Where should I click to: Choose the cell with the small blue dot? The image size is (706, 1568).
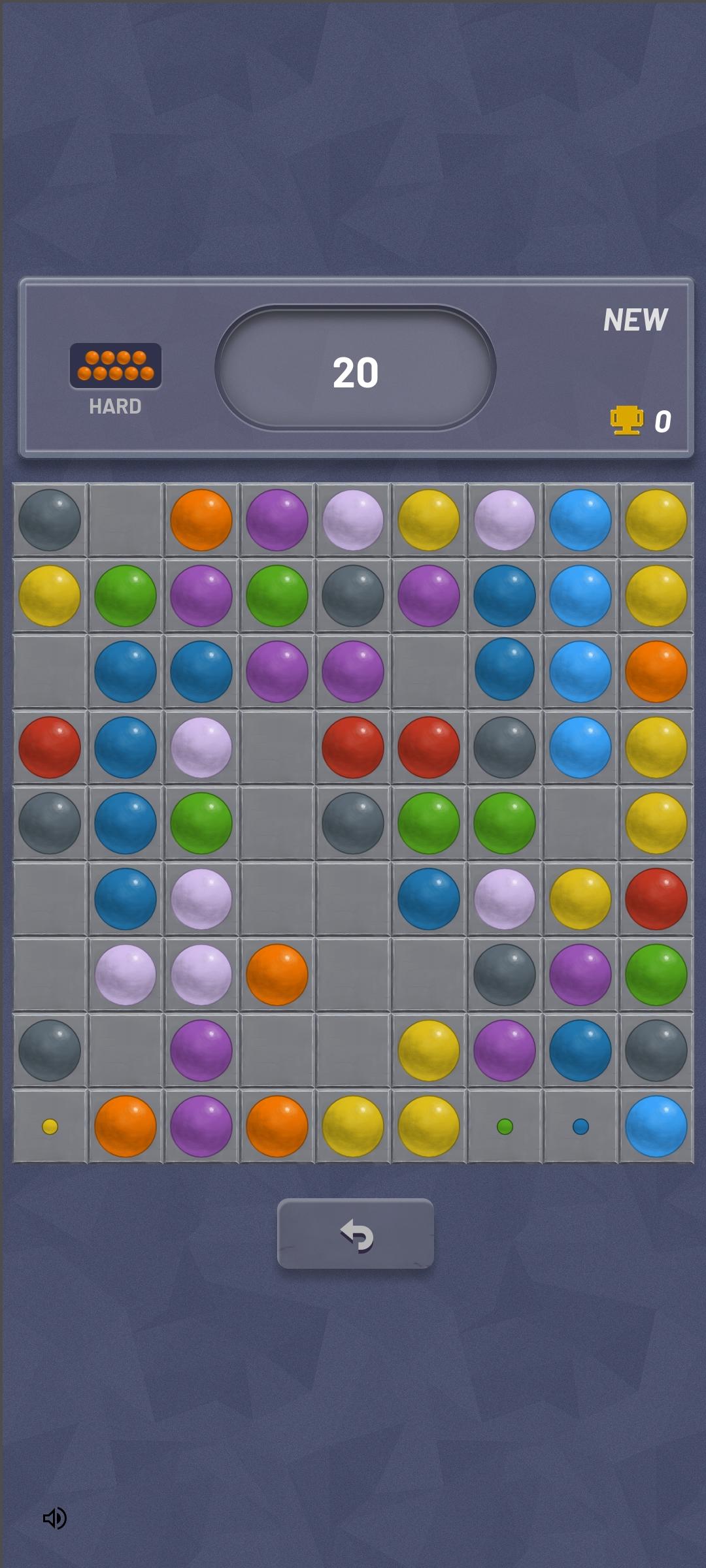point(580,1126)
